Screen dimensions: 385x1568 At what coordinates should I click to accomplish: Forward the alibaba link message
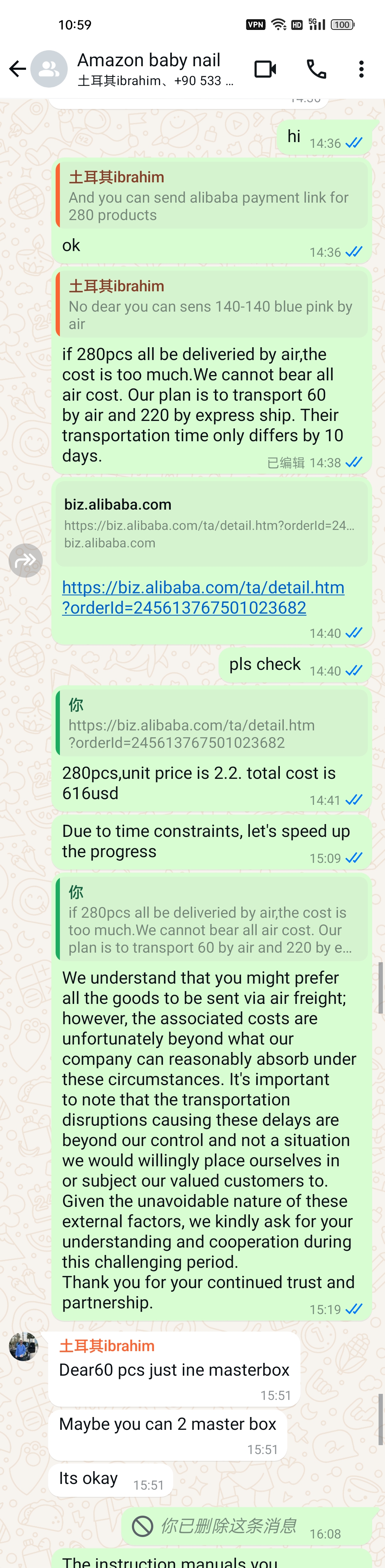[x=26, y=560]
